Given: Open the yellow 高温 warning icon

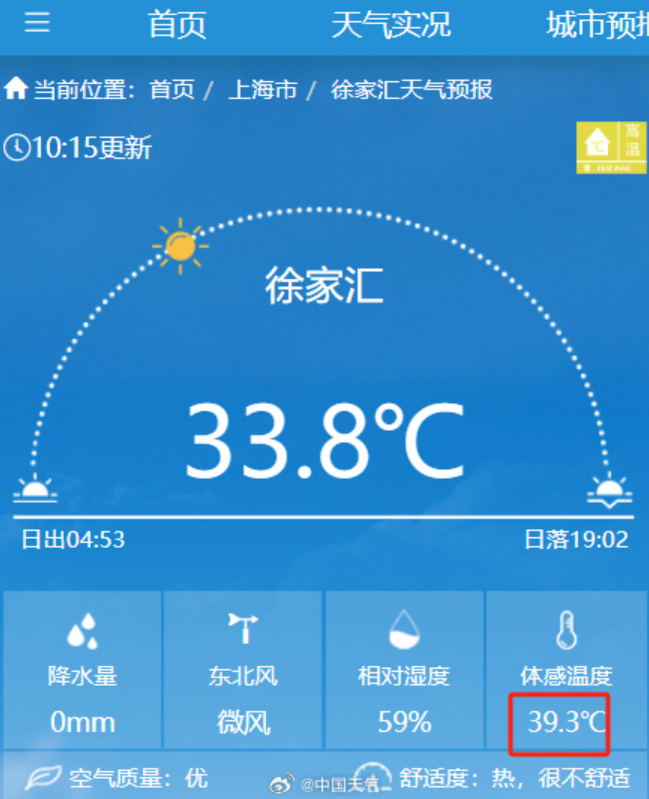Looking at the screenshot, I should (x=611, y=148).
